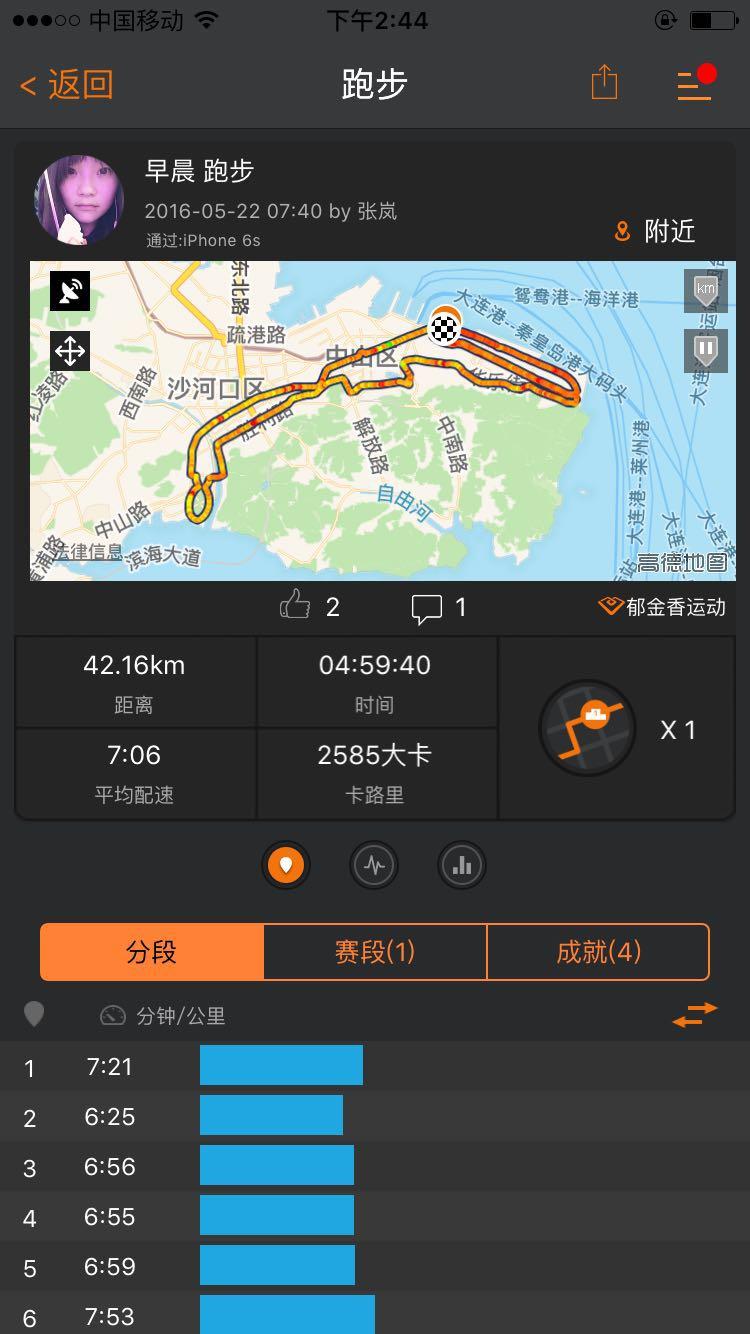750x1334 pixels.
Task: Tap the orange swap arrows for splits
Action: [695, 1014]
